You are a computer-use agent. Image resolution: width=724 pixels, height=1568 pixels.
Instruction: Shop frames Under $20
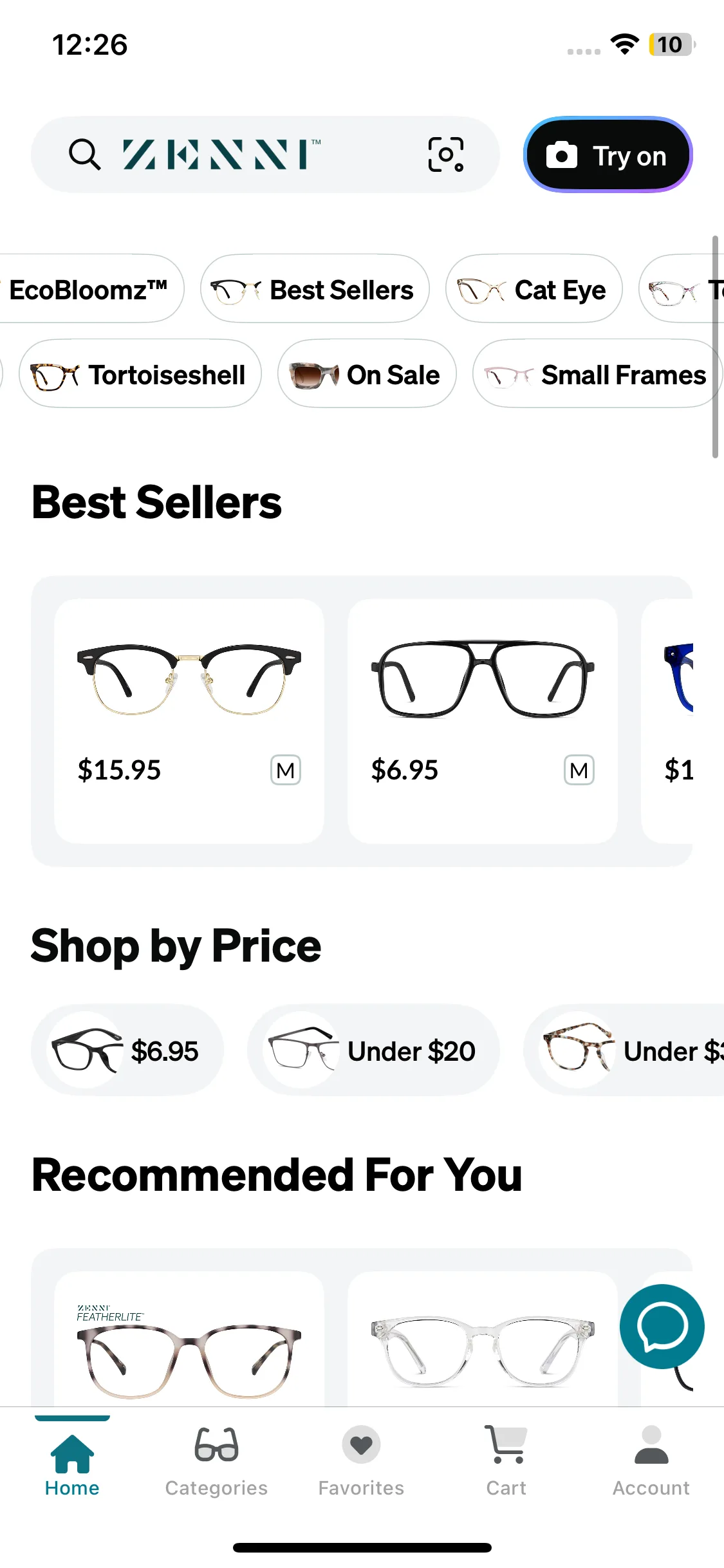373,1050
